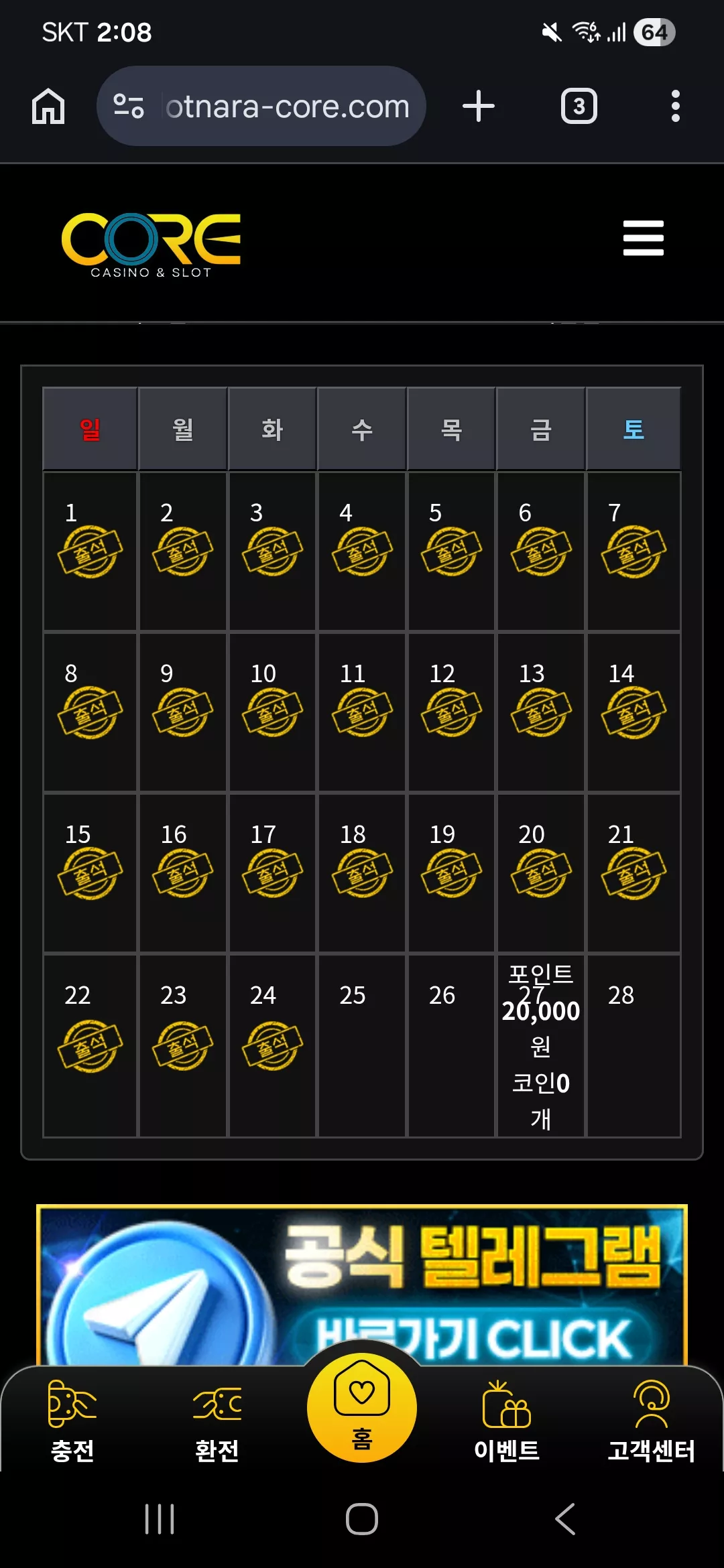This screenshot has width=724, height=1568.
Task: Open the browser home page
Action: click(48, 107)
